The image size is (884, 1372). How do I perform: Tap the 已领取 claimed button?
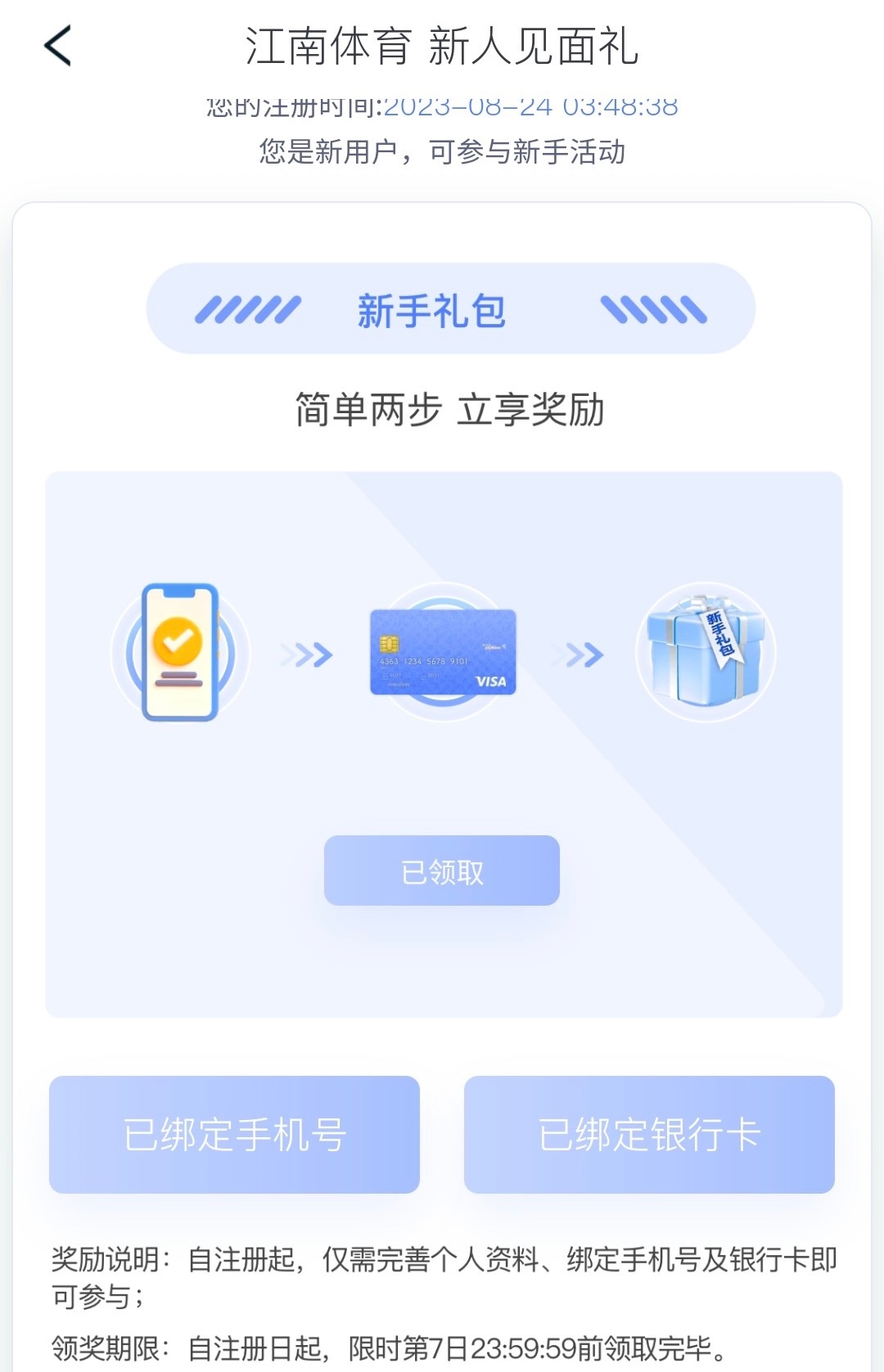pos(442,871)
